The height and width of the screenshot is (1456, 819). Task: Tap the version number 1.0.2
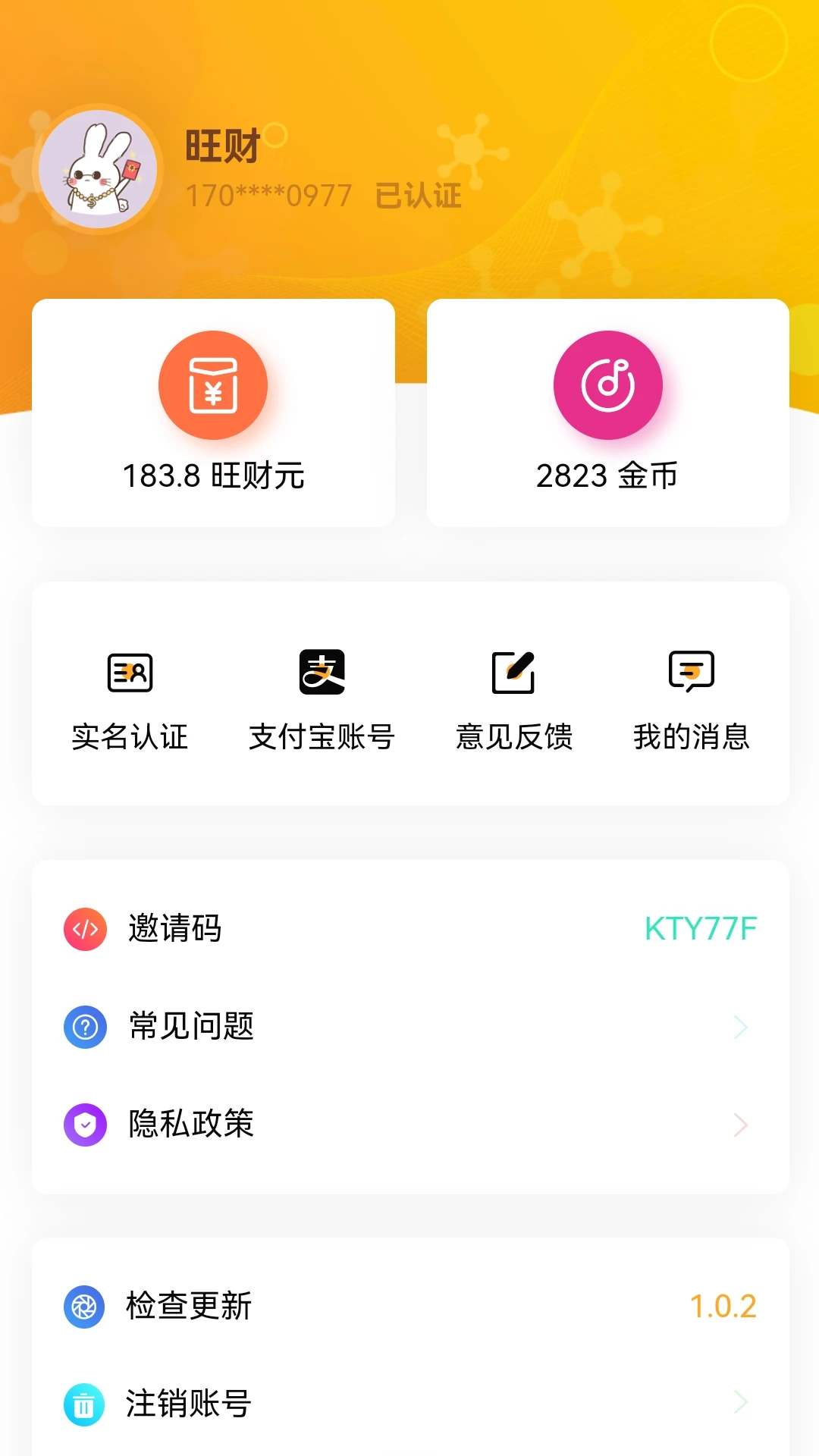(x=724, y=1307)
